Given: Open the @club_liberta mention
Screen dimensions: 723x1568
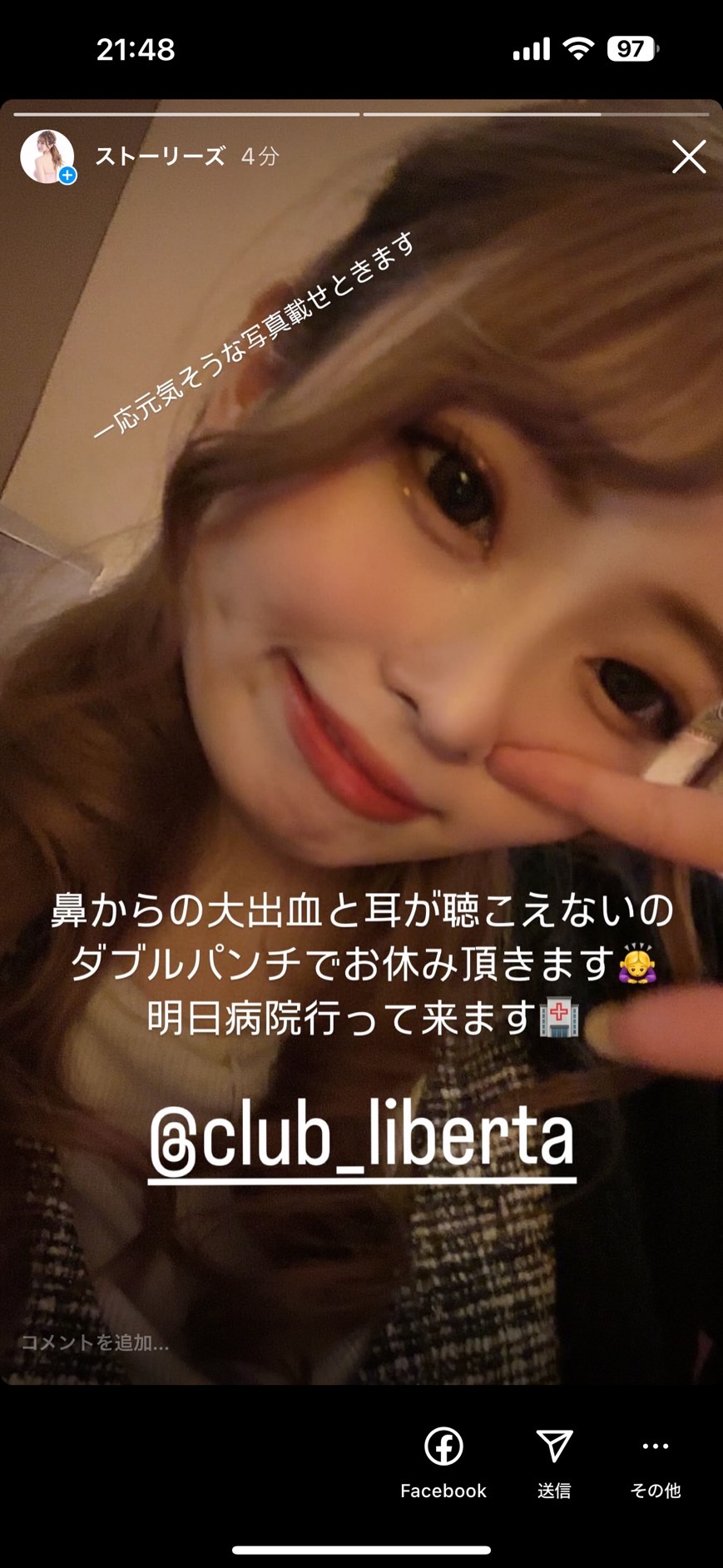Looking at the screenshot, I should coord(362,1136).
